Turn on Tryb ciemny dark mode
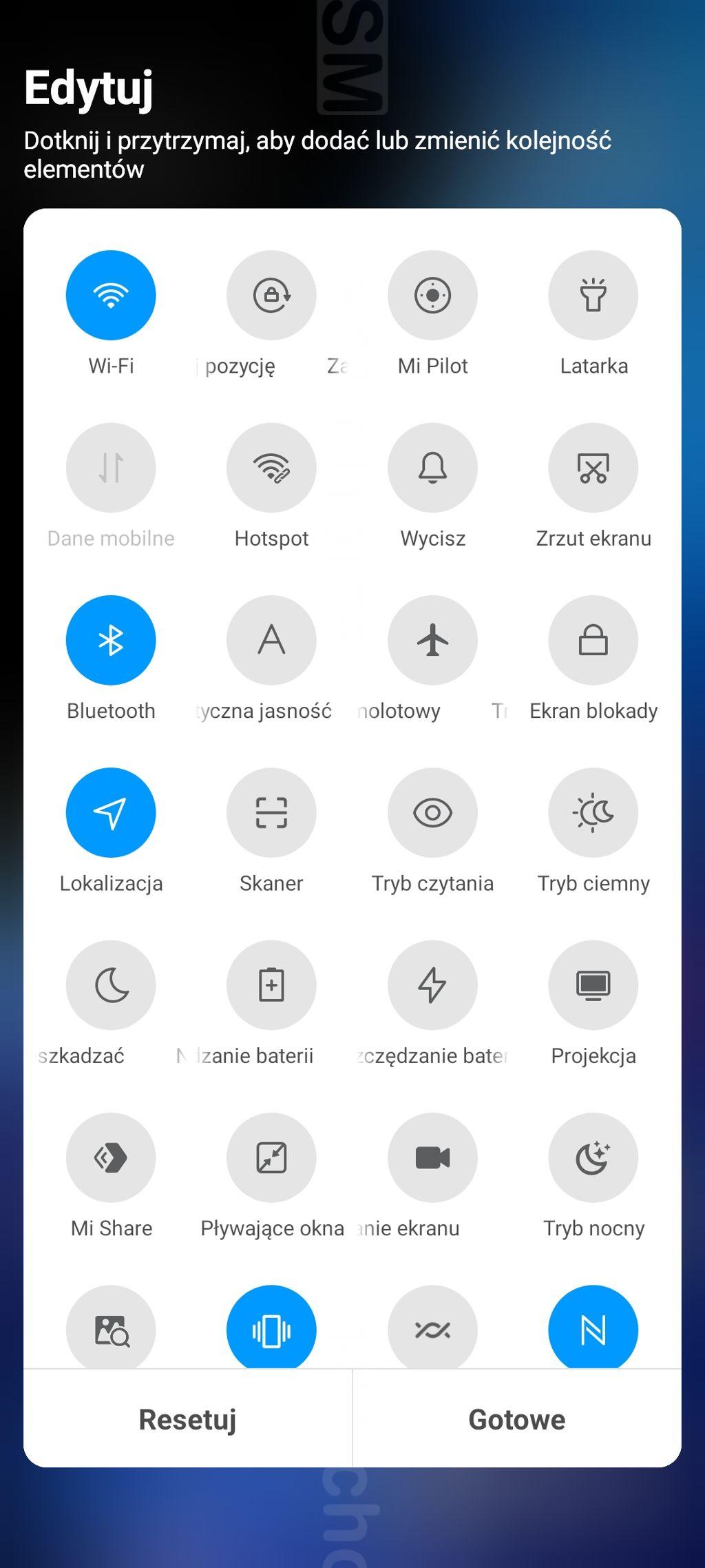 coord(593,813)
